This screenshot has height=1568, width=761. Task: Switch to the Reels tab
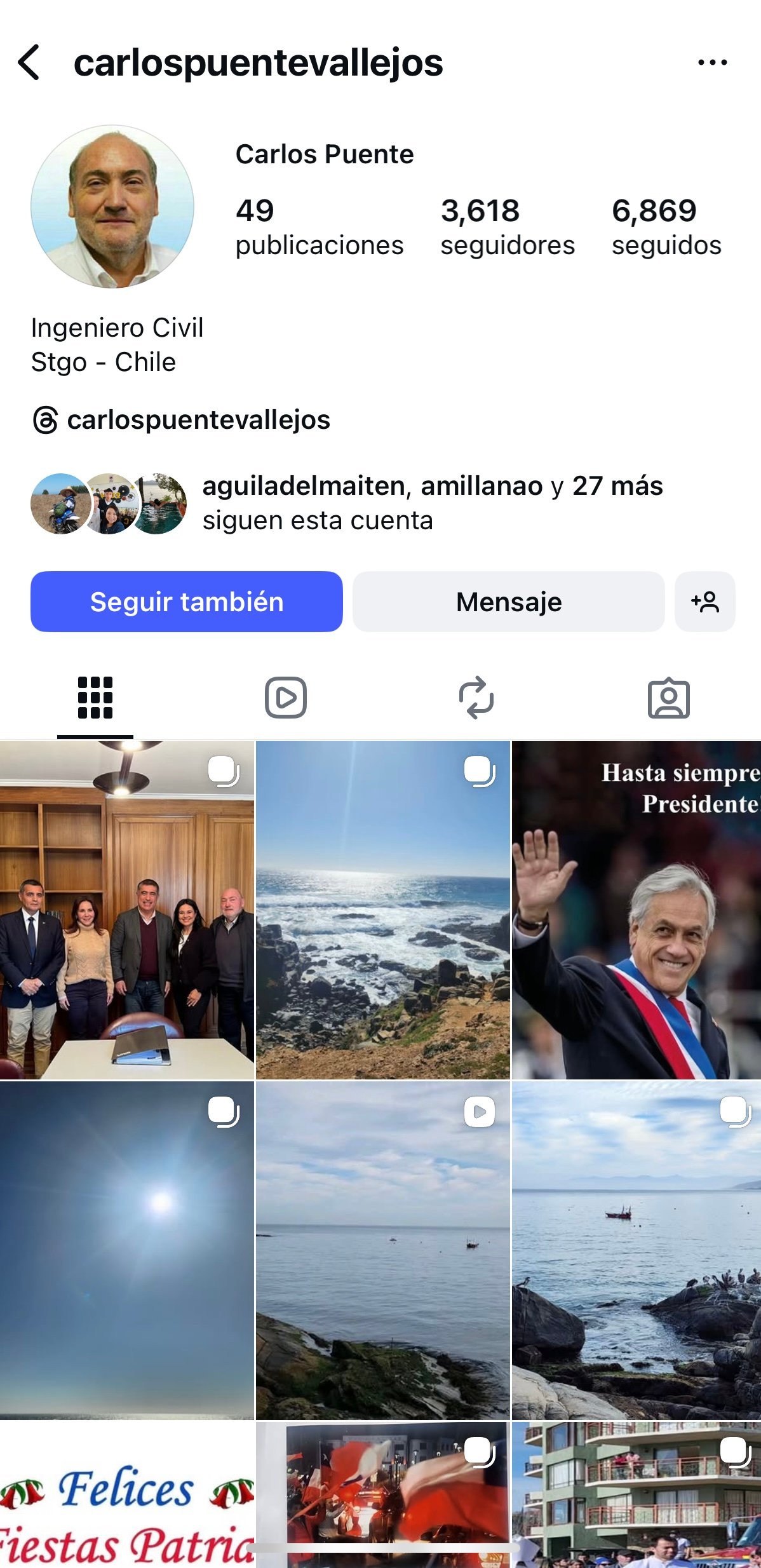[285, 698]
